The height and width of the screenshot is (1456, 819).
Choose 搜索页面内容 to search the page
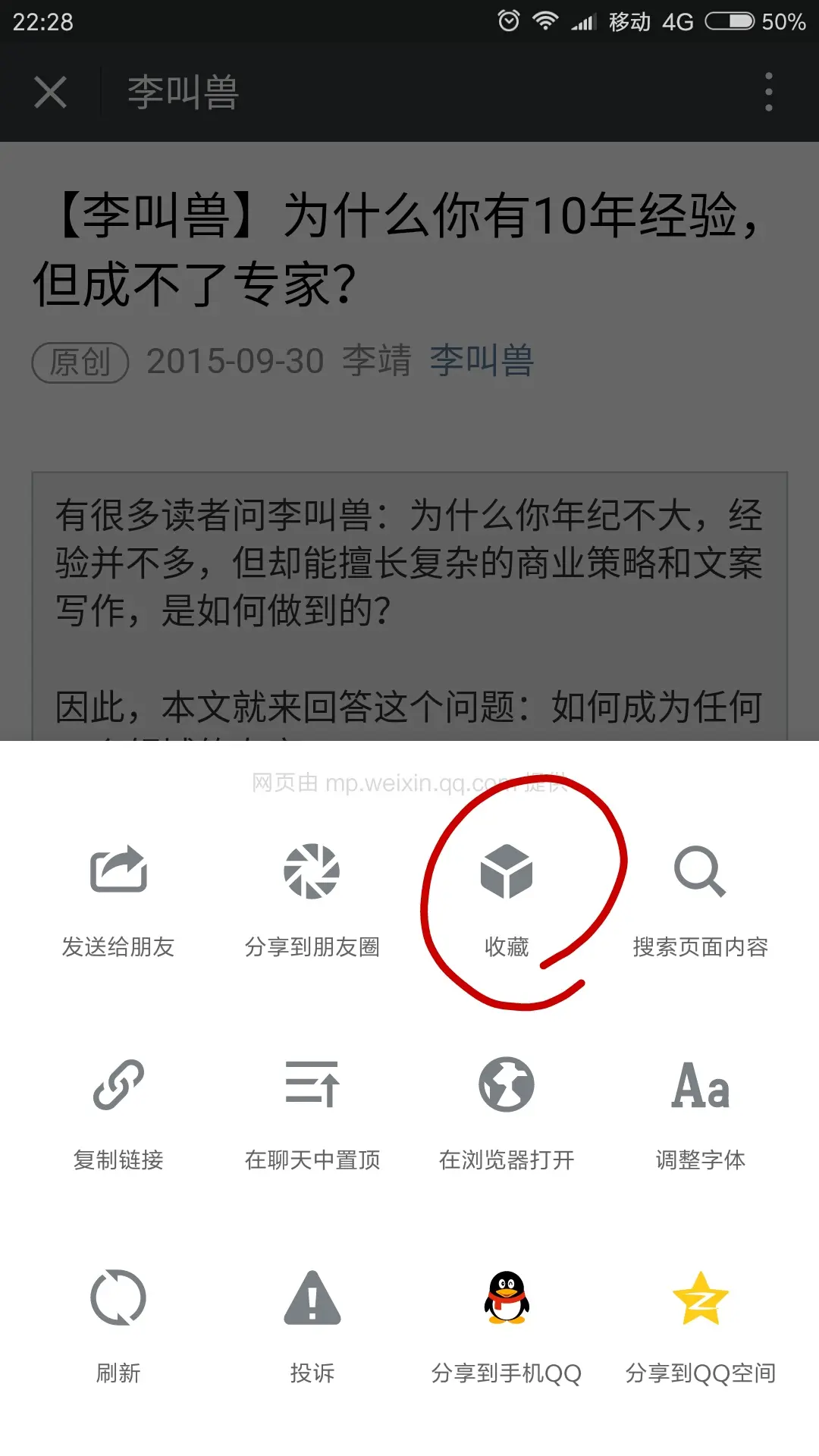click(x=700, y=899)
